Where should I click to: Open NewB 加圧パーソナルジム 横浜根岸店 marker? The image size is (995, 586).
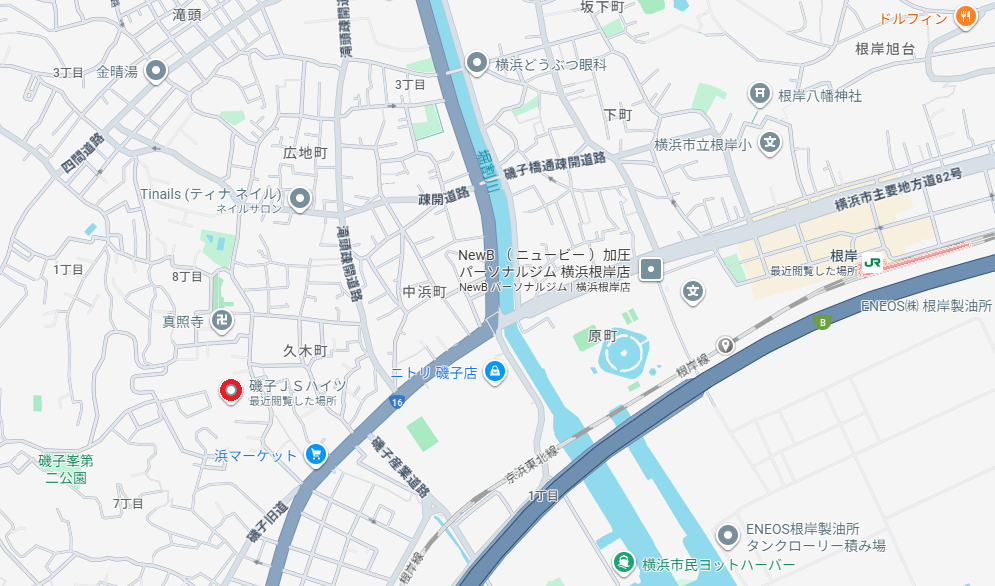pos(652,268)
